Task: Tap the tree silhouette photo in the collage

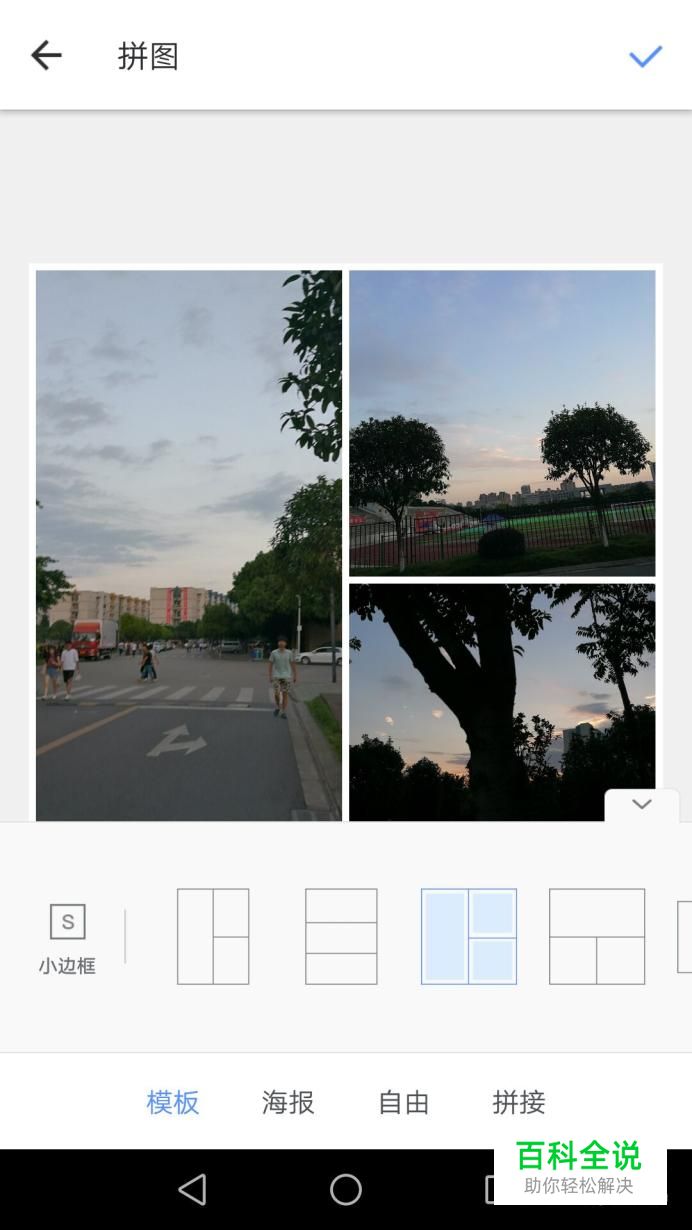Action: click(x=502, y=702)
